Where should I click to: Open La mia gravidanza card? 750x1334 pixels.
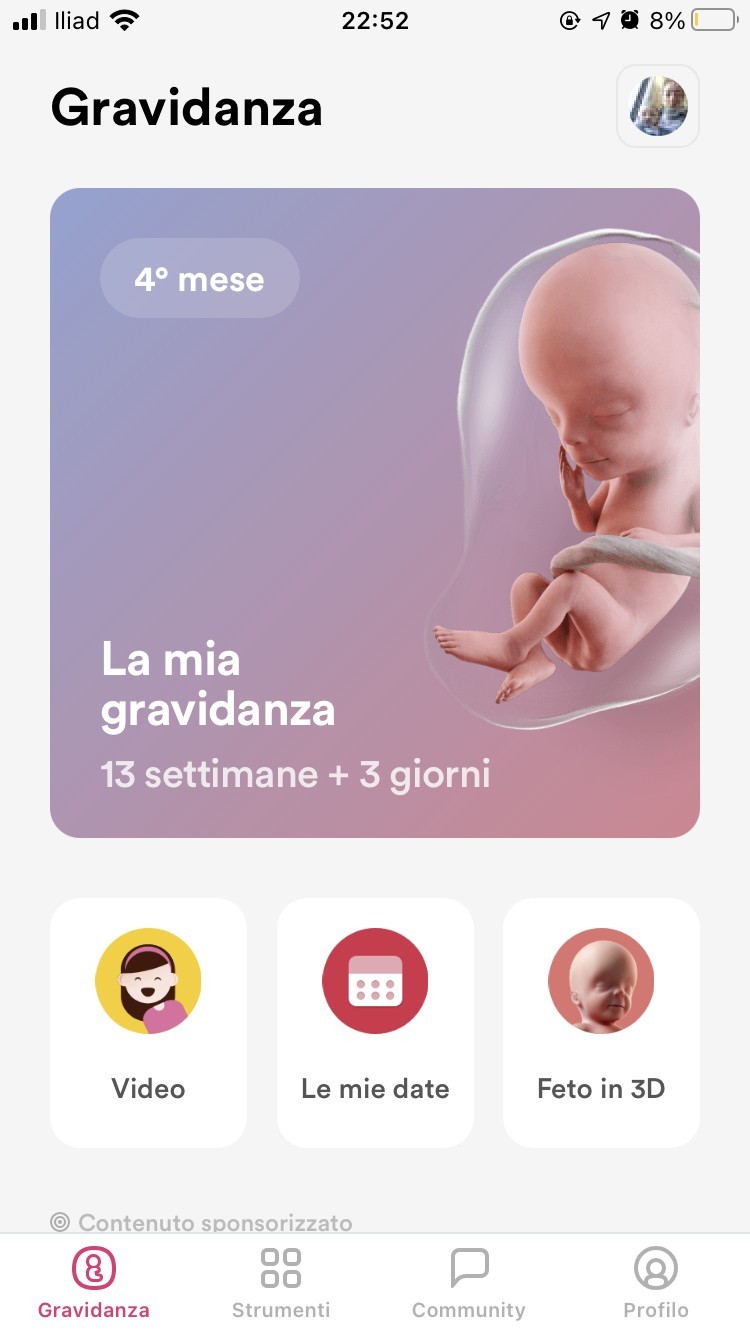[x=374, y=512]
